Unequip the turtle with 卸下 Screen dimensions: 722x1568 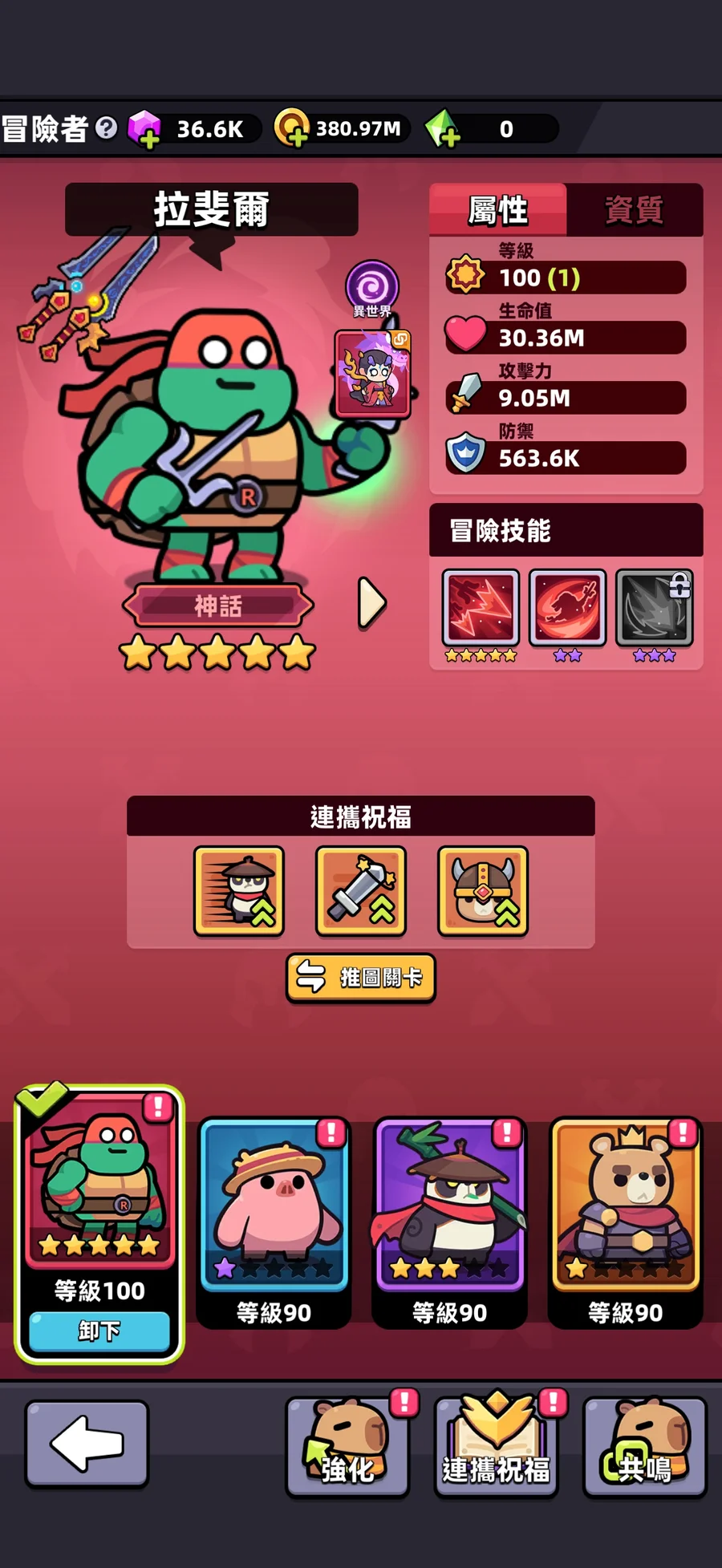pyautogui.click(x=99, y=1331)
